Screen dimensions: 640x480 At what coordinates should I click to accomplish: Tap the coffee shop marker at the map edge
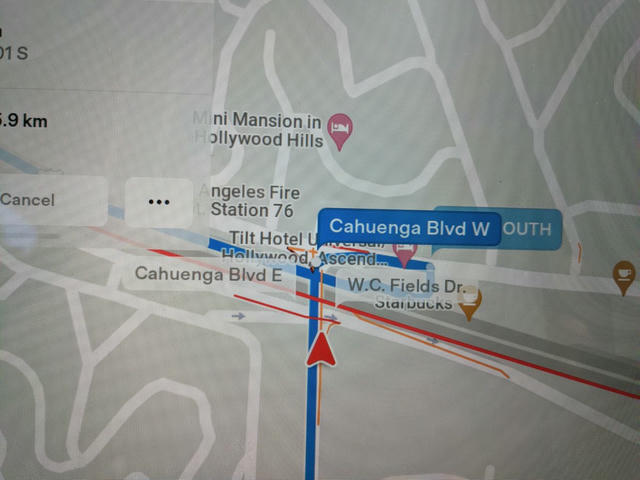click(624, 275)
